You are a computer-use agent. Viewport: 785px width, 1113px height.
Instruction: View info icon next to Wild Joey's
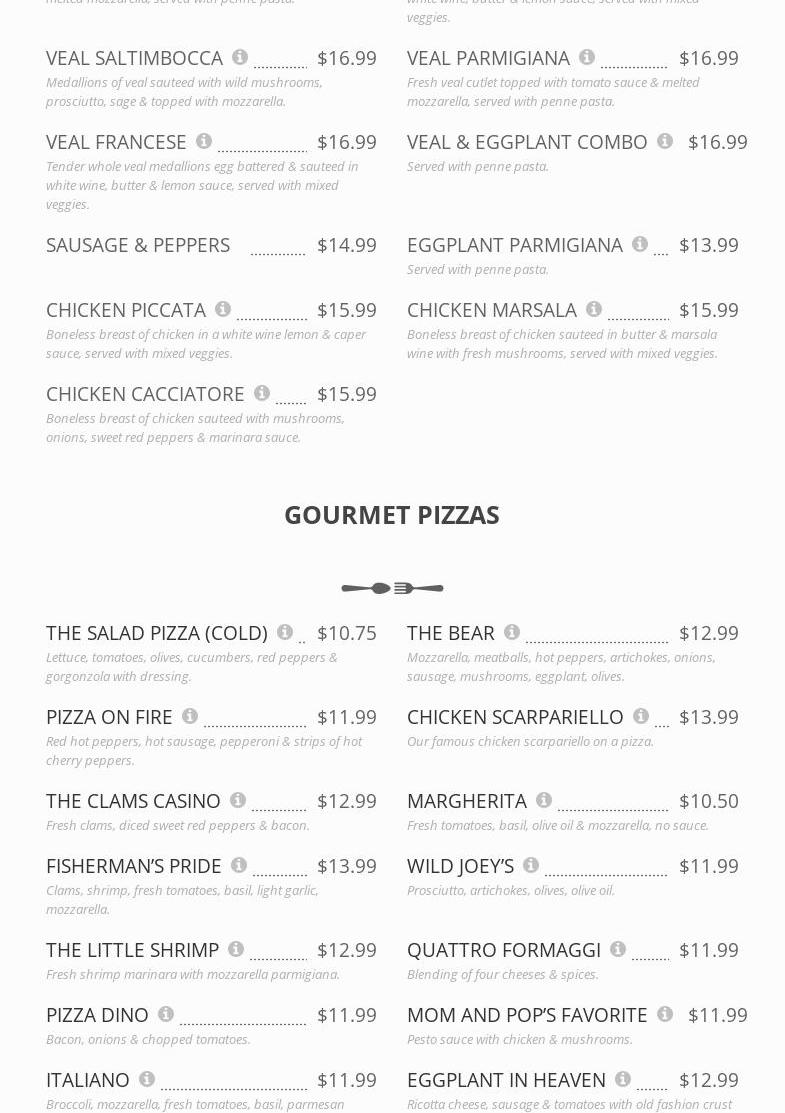(x=531, y=865)
